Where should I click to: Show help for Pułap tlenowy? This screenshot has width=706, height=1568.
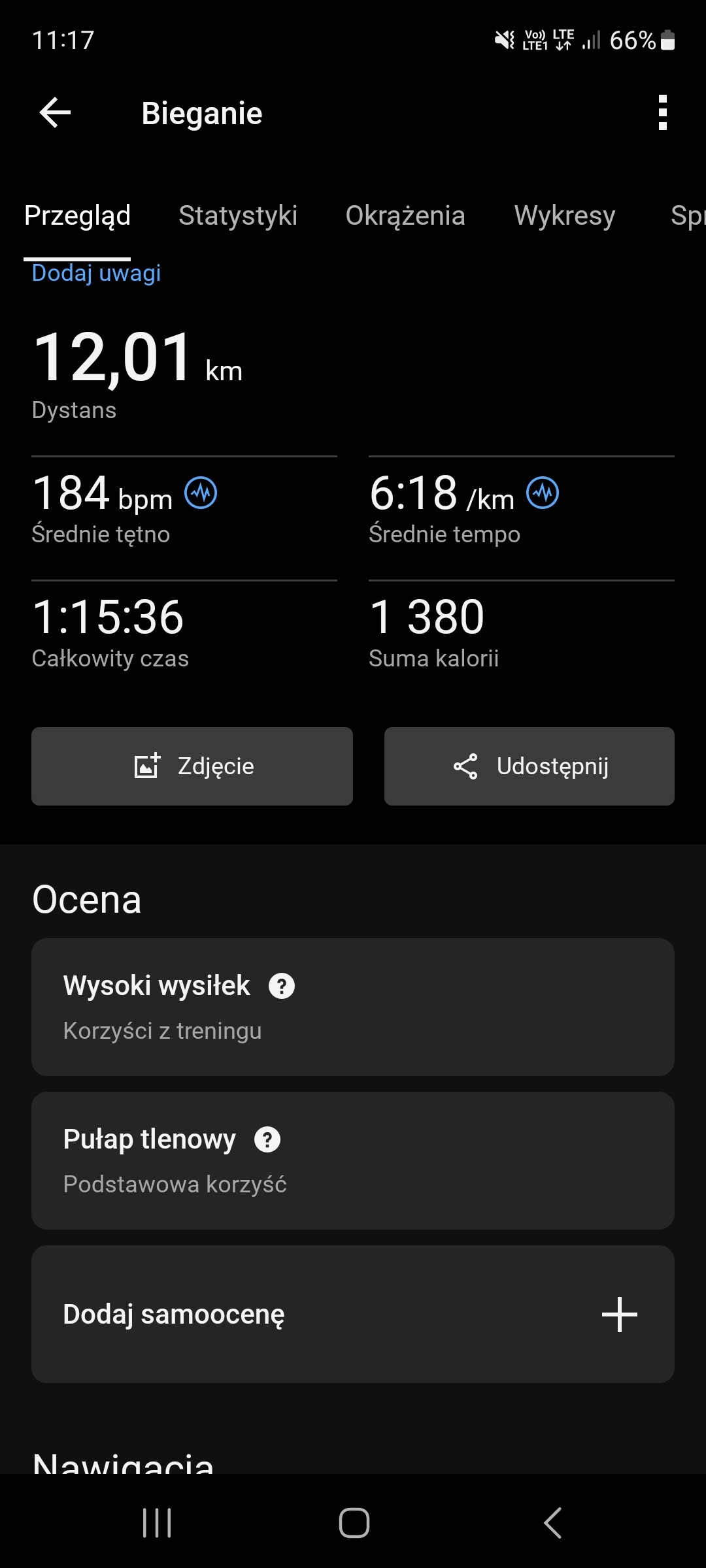click(267, 1139)
